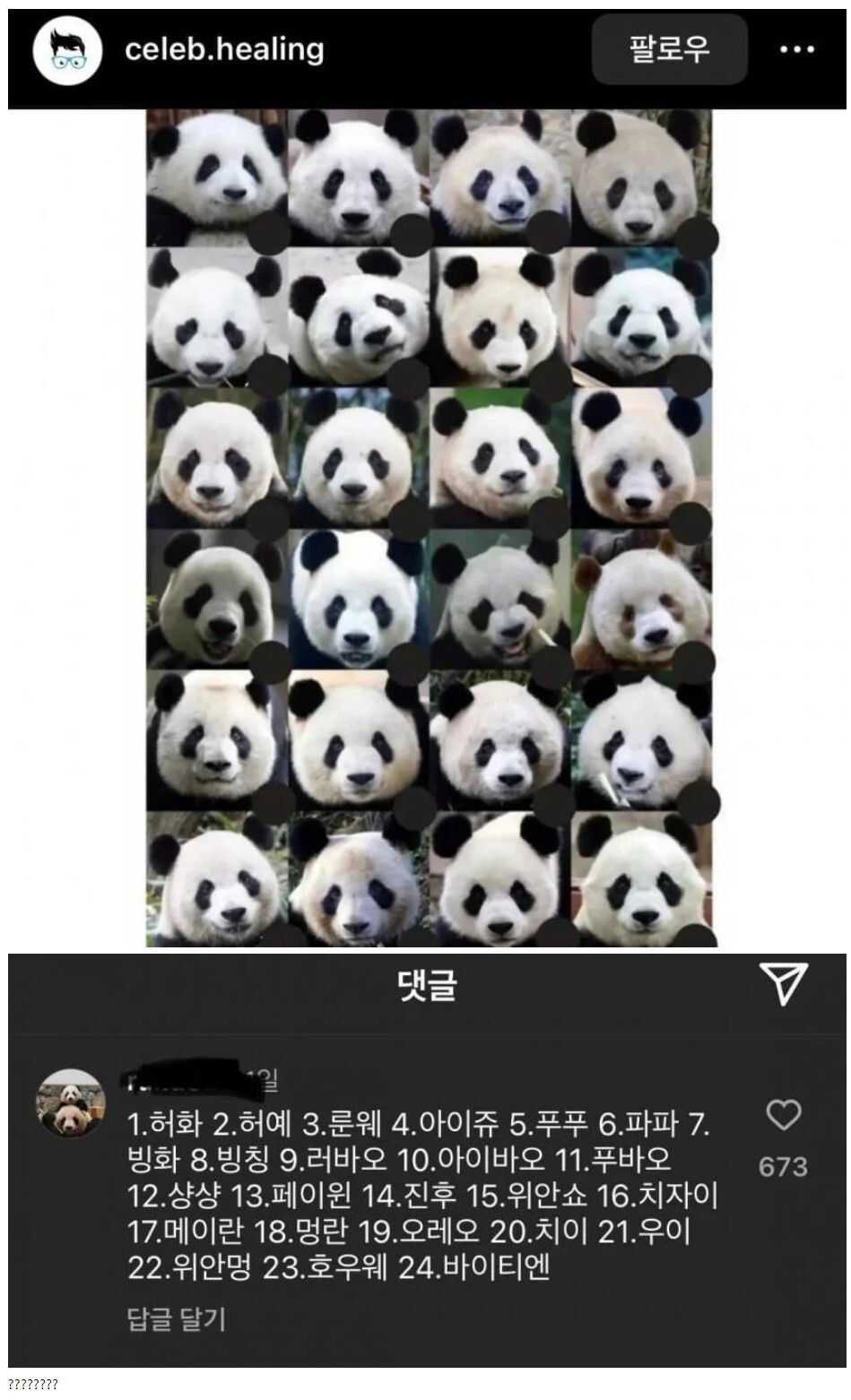Share via the paper plane icon
851x1400 pixels.
coord(784,983)
